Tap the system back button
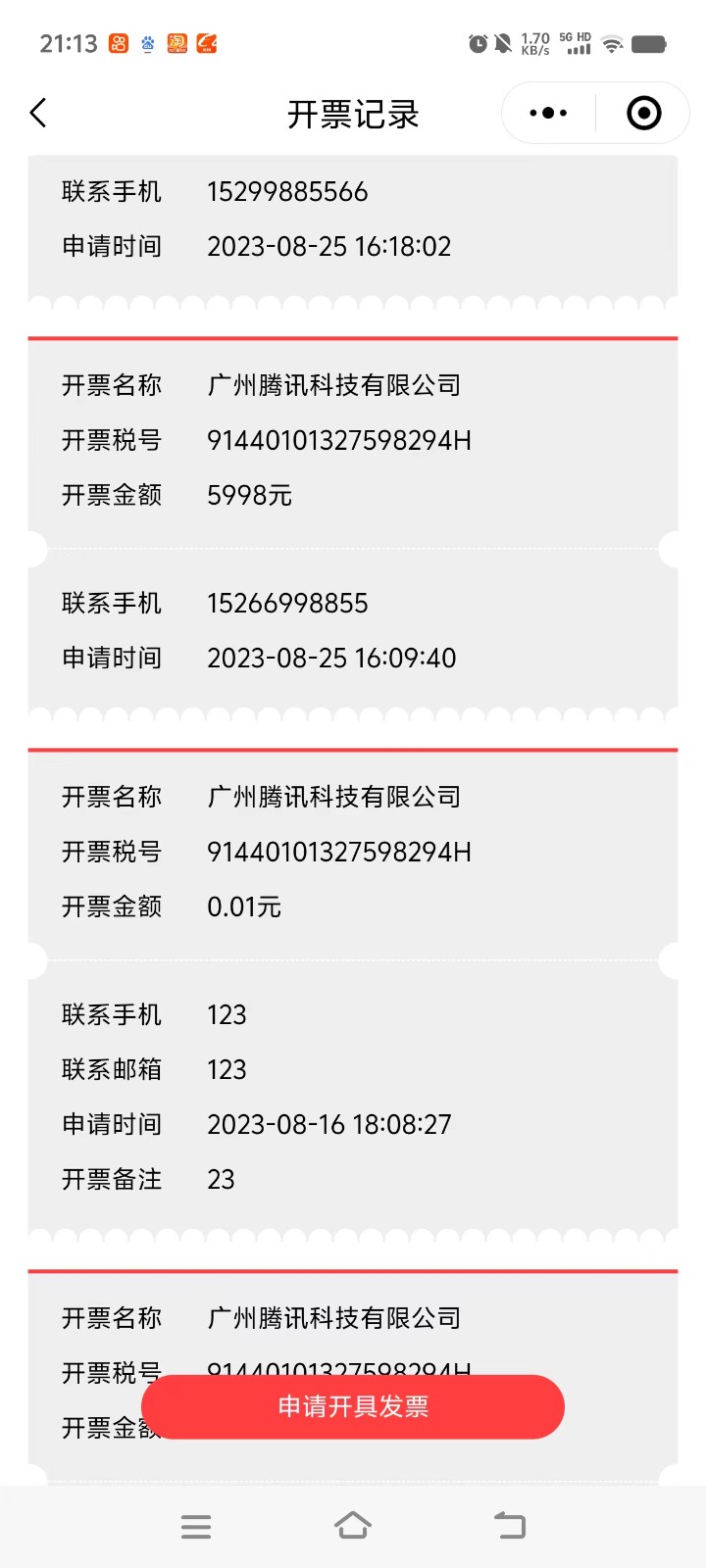 510,1526
